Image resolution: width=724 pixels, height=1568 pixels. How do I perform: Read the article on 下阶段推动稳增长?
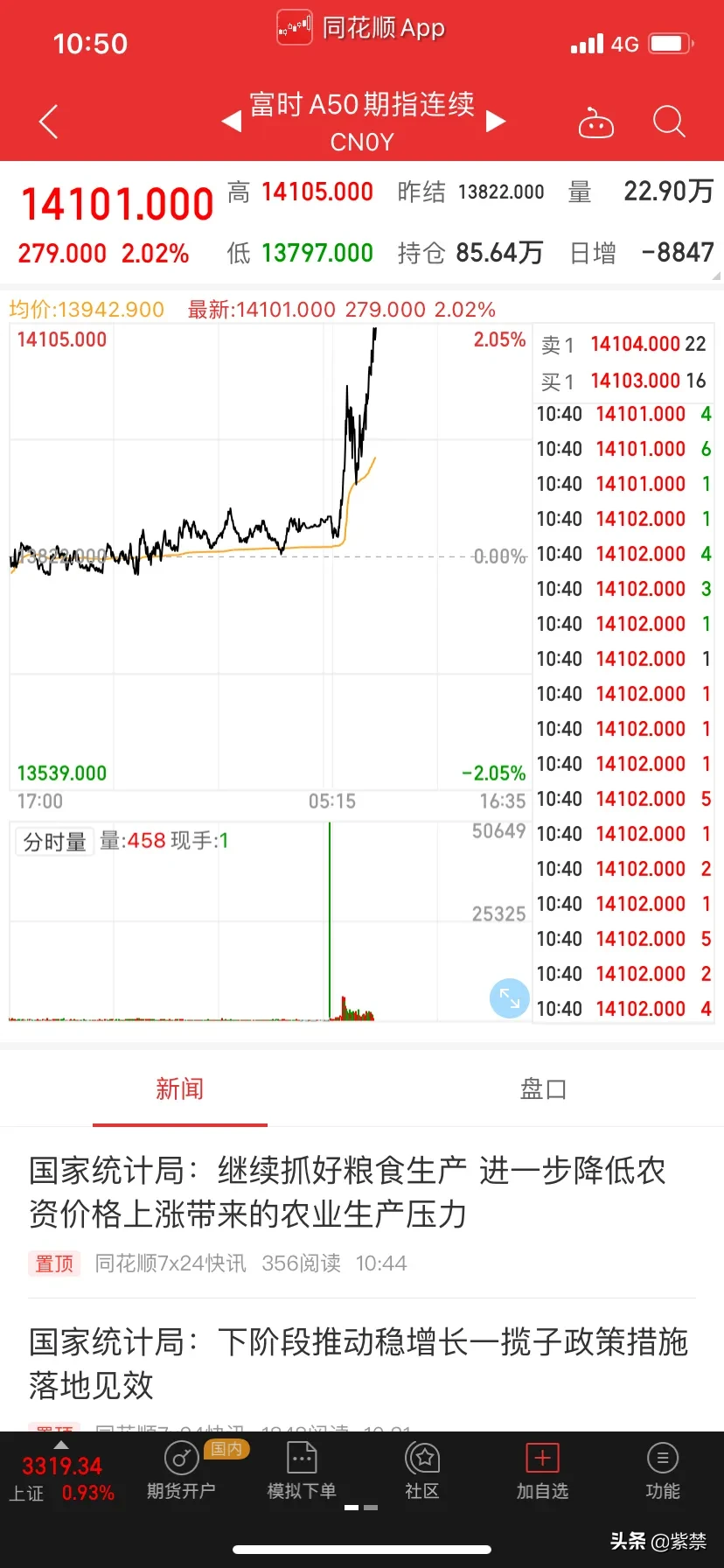tap(359, 1362)
